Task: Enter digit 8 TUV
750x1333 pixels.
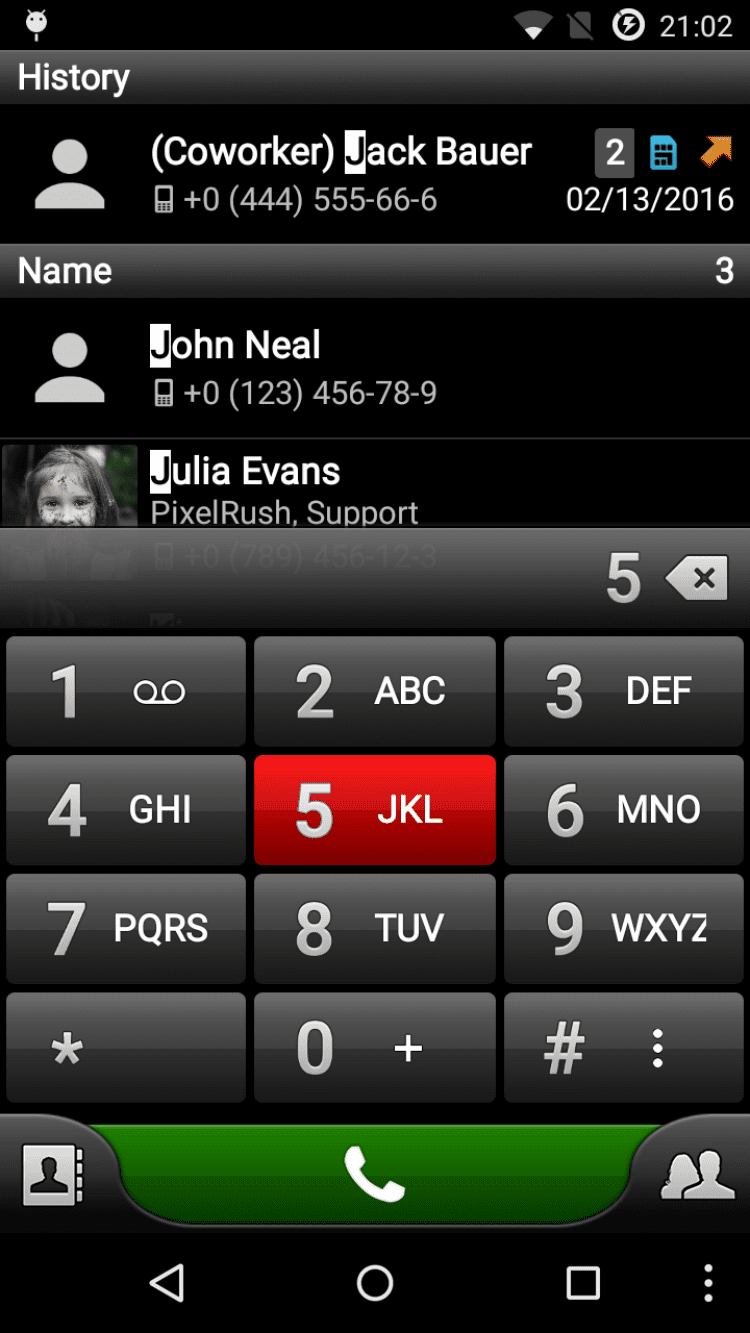Action: pos(375,929)
